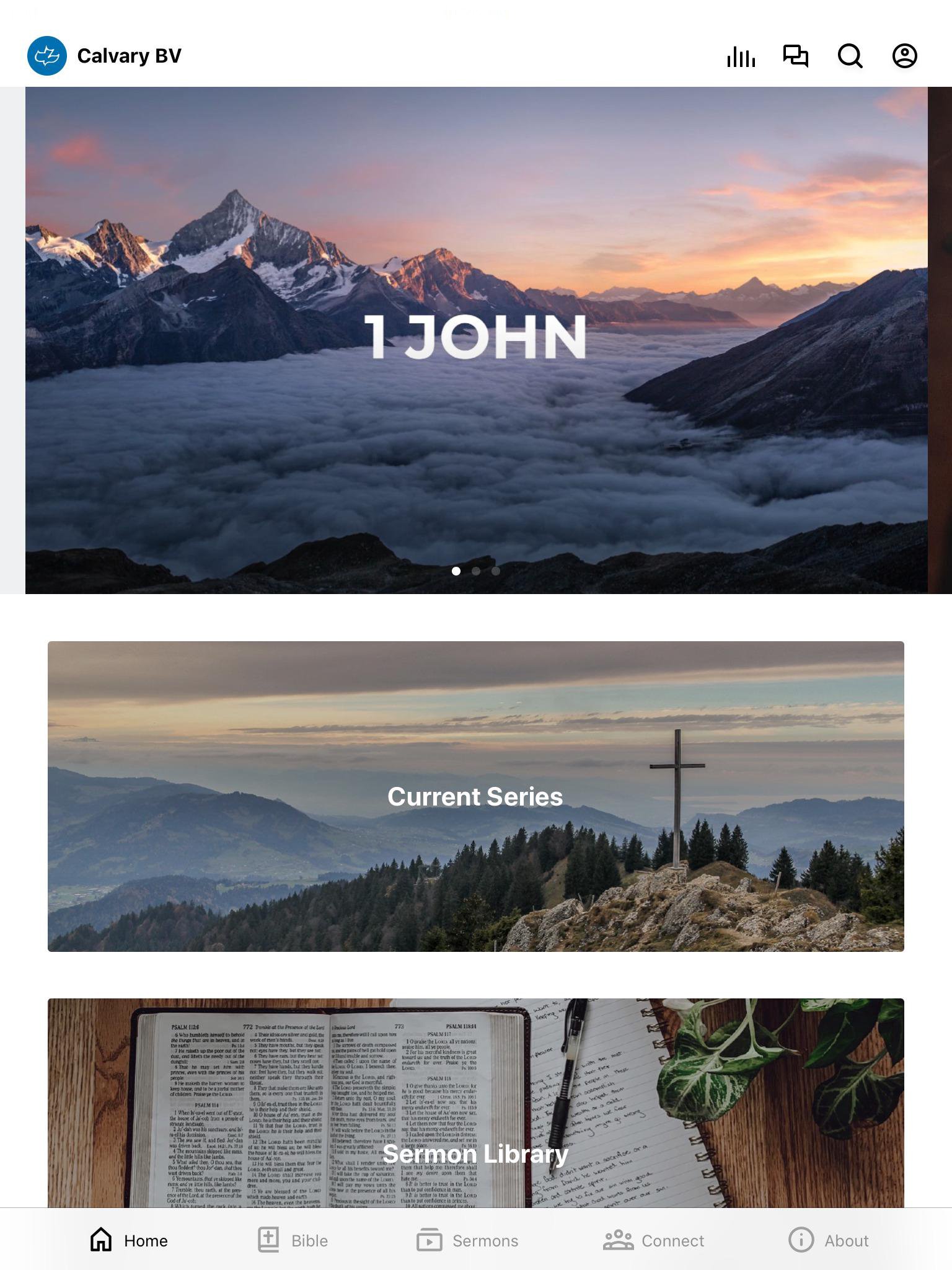Open the messages chat icon
Viewport: 952px width, 1270px height.
coord(795,56)
